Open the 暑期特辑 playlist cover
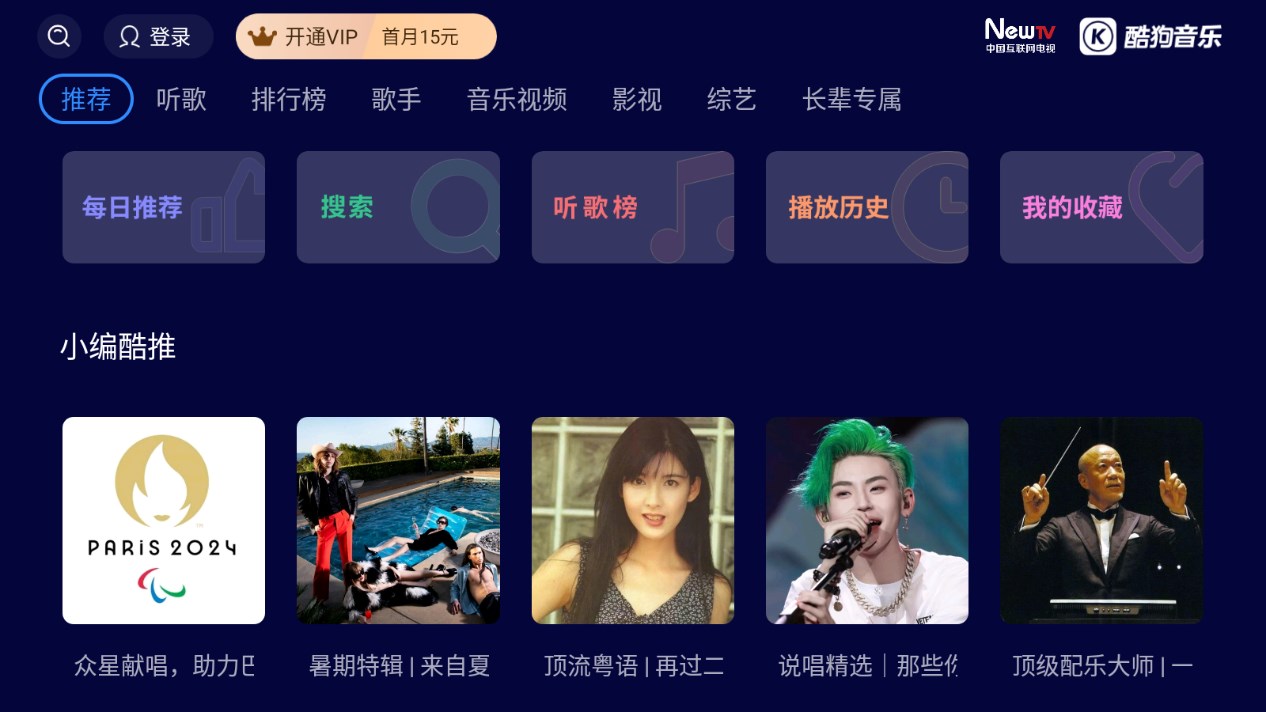The image size is (1266, 712). 398,520
